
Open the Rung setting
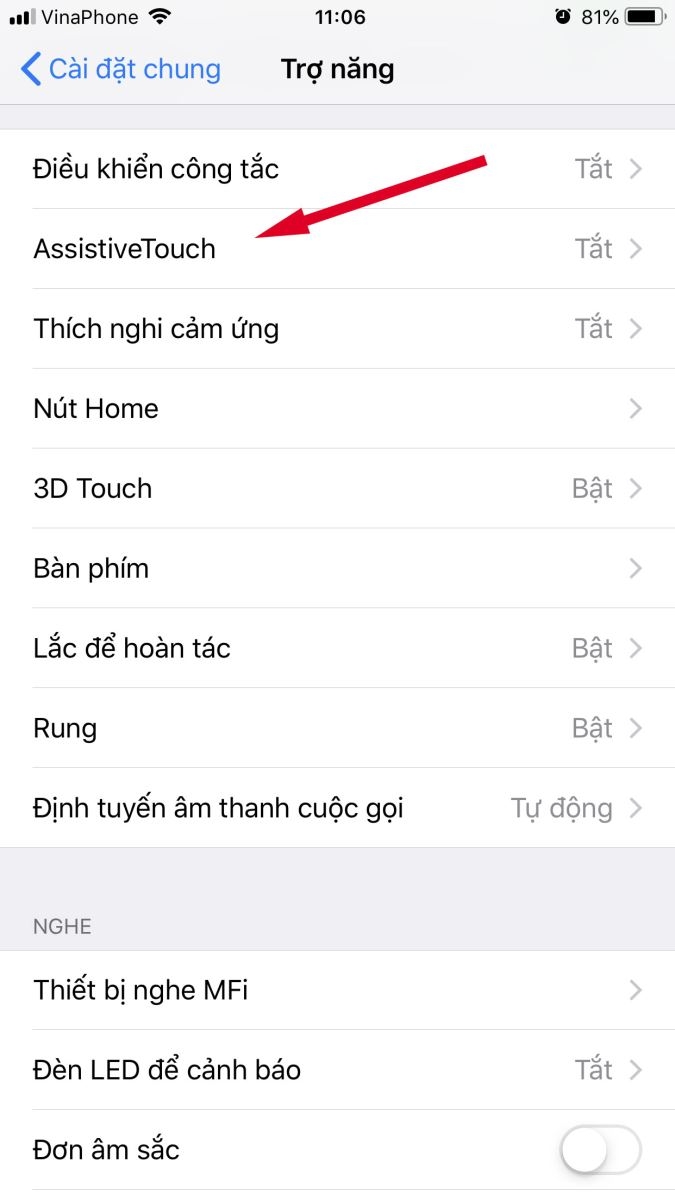pos(337,728)
